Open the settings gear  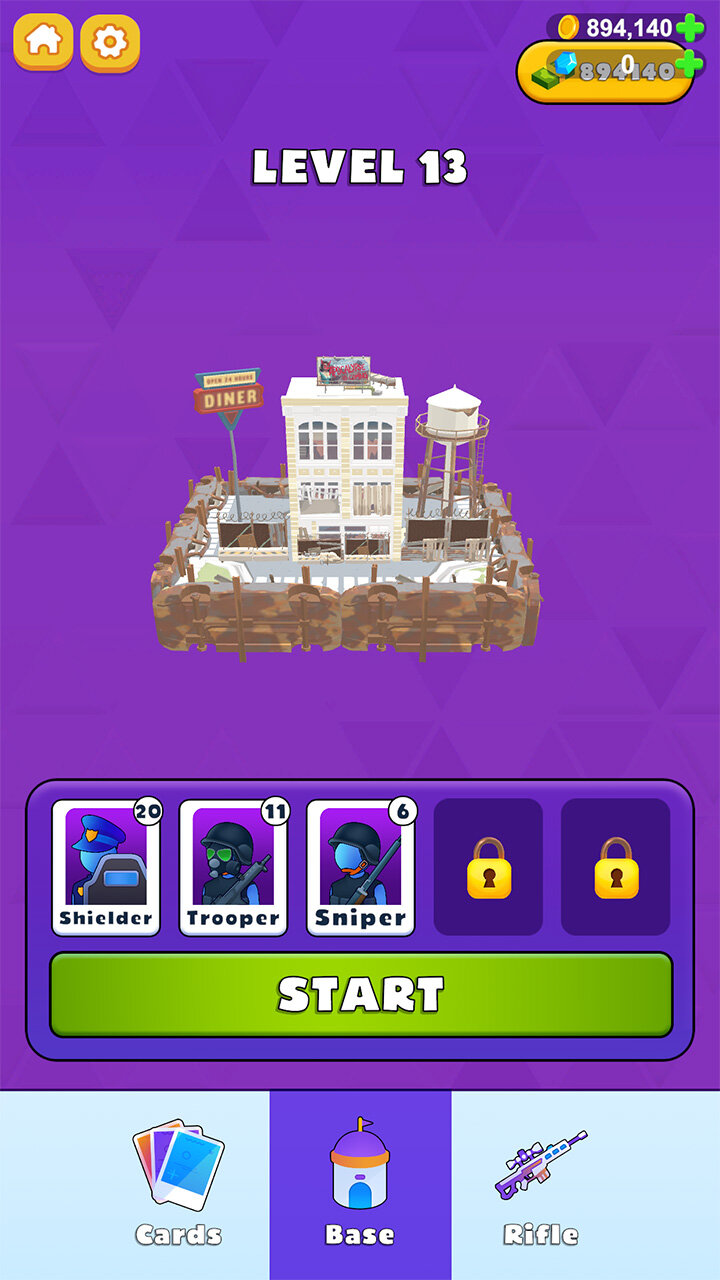pos(110,42)
